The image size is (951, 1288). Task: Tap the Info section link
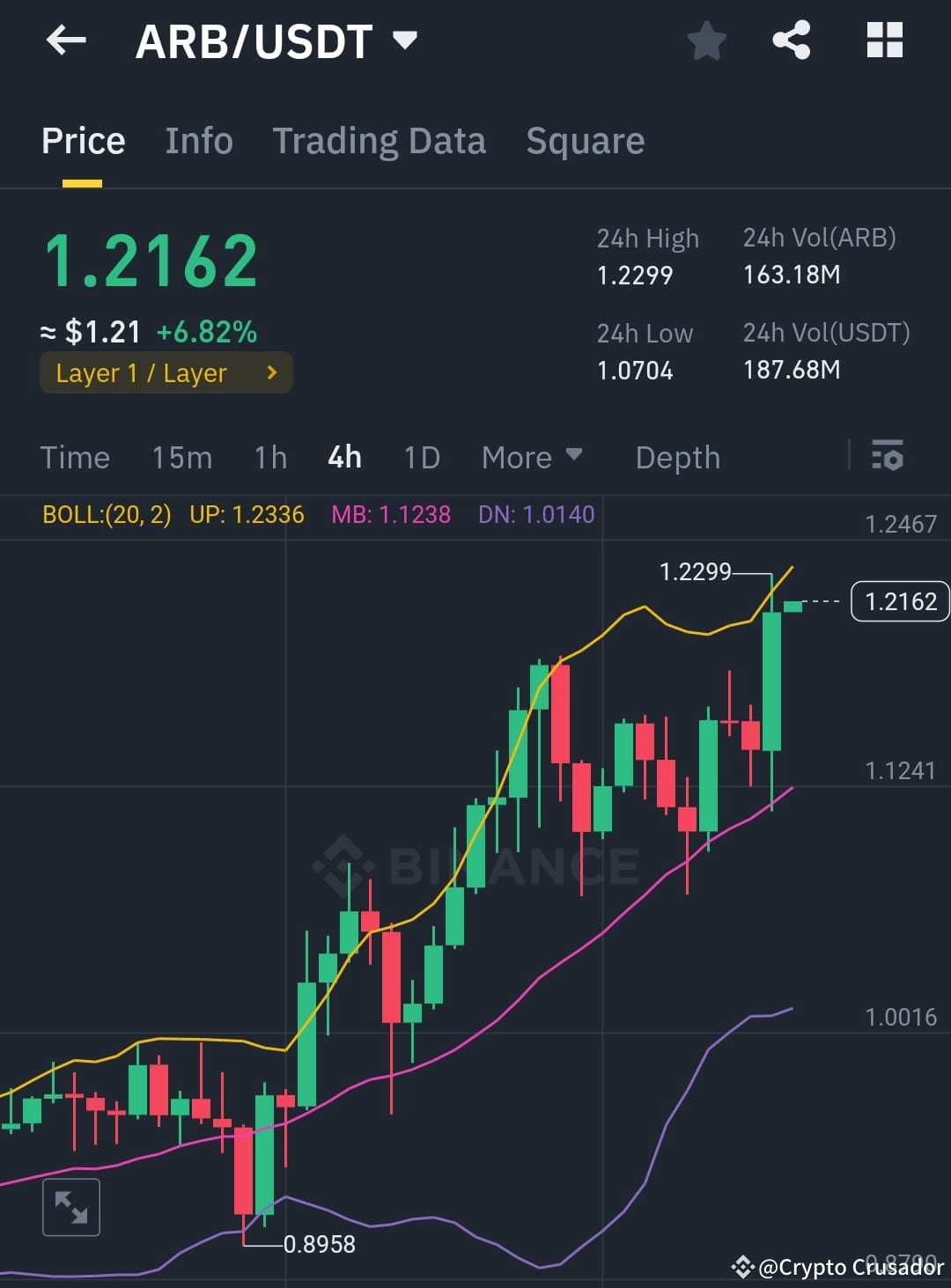coord(198,141)
